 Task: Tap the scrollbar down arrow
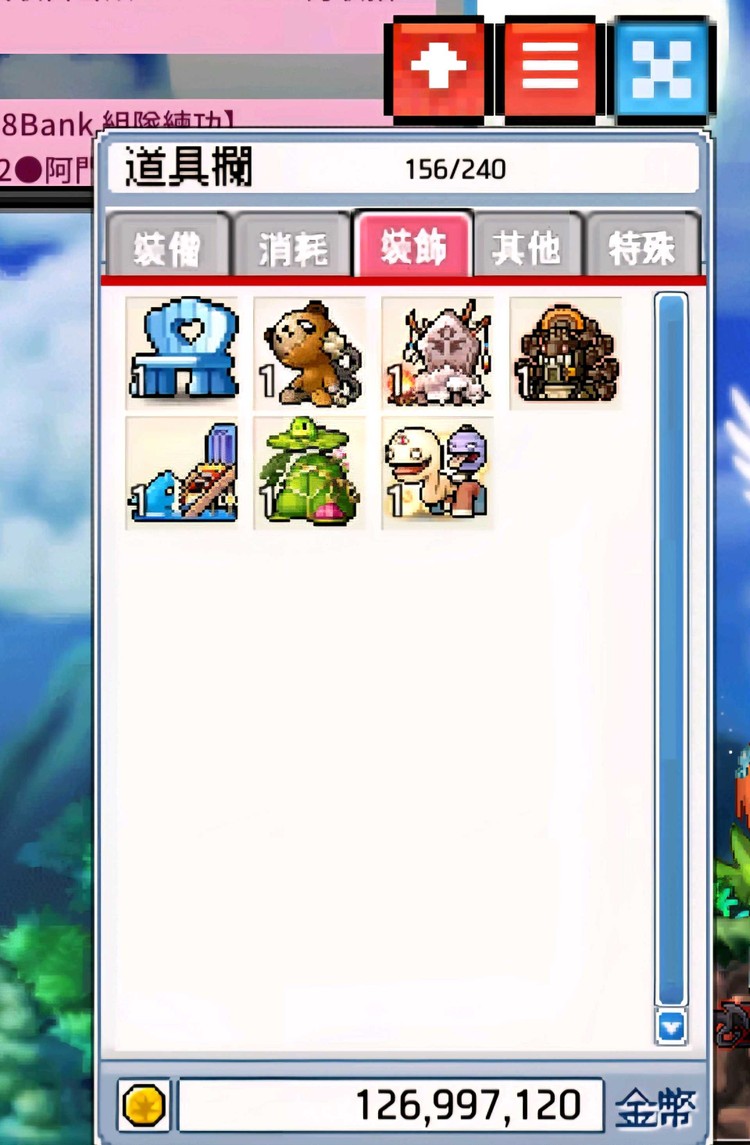pos(670,1026)
